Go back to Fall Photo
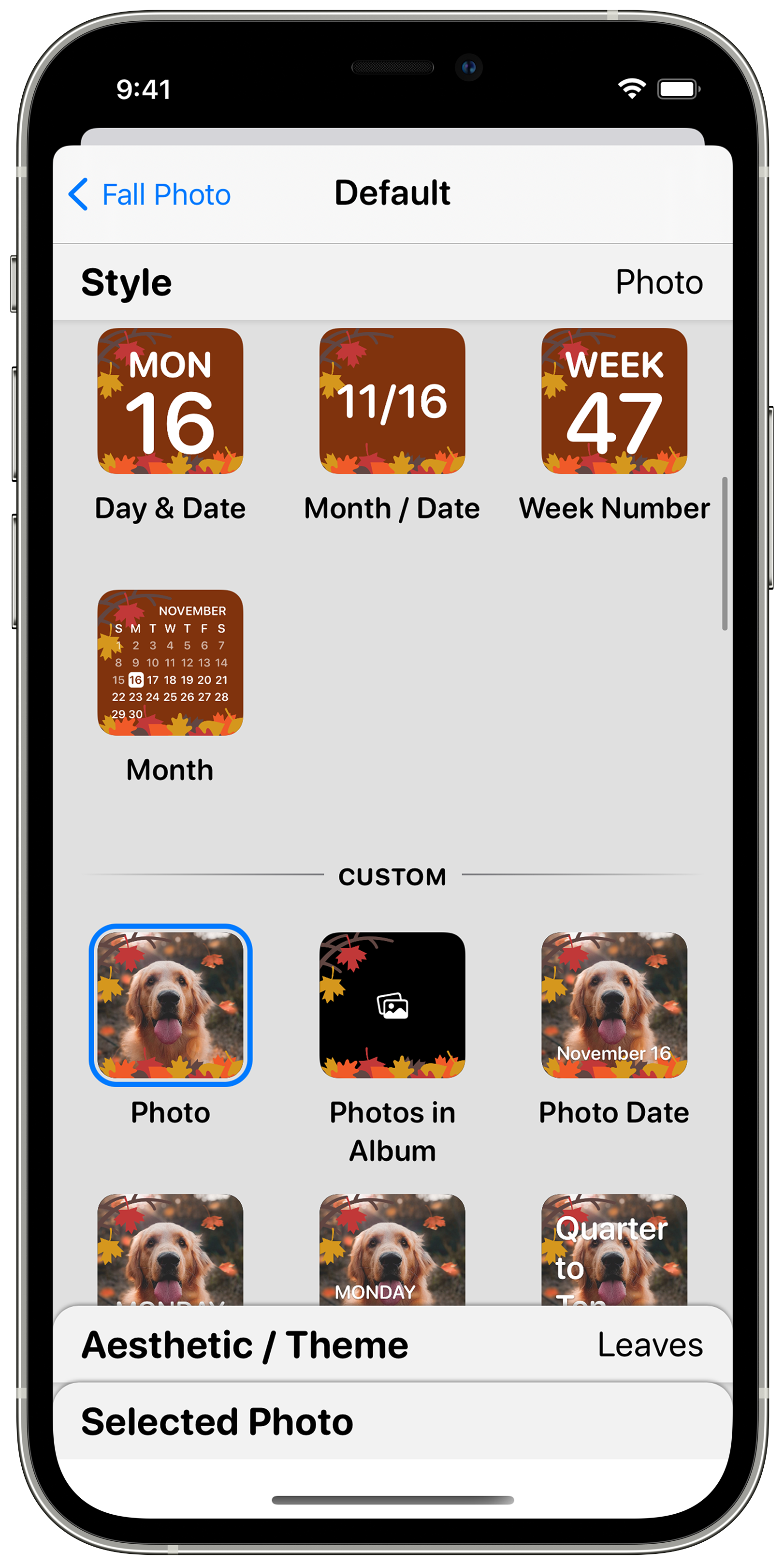 (149, 194)
